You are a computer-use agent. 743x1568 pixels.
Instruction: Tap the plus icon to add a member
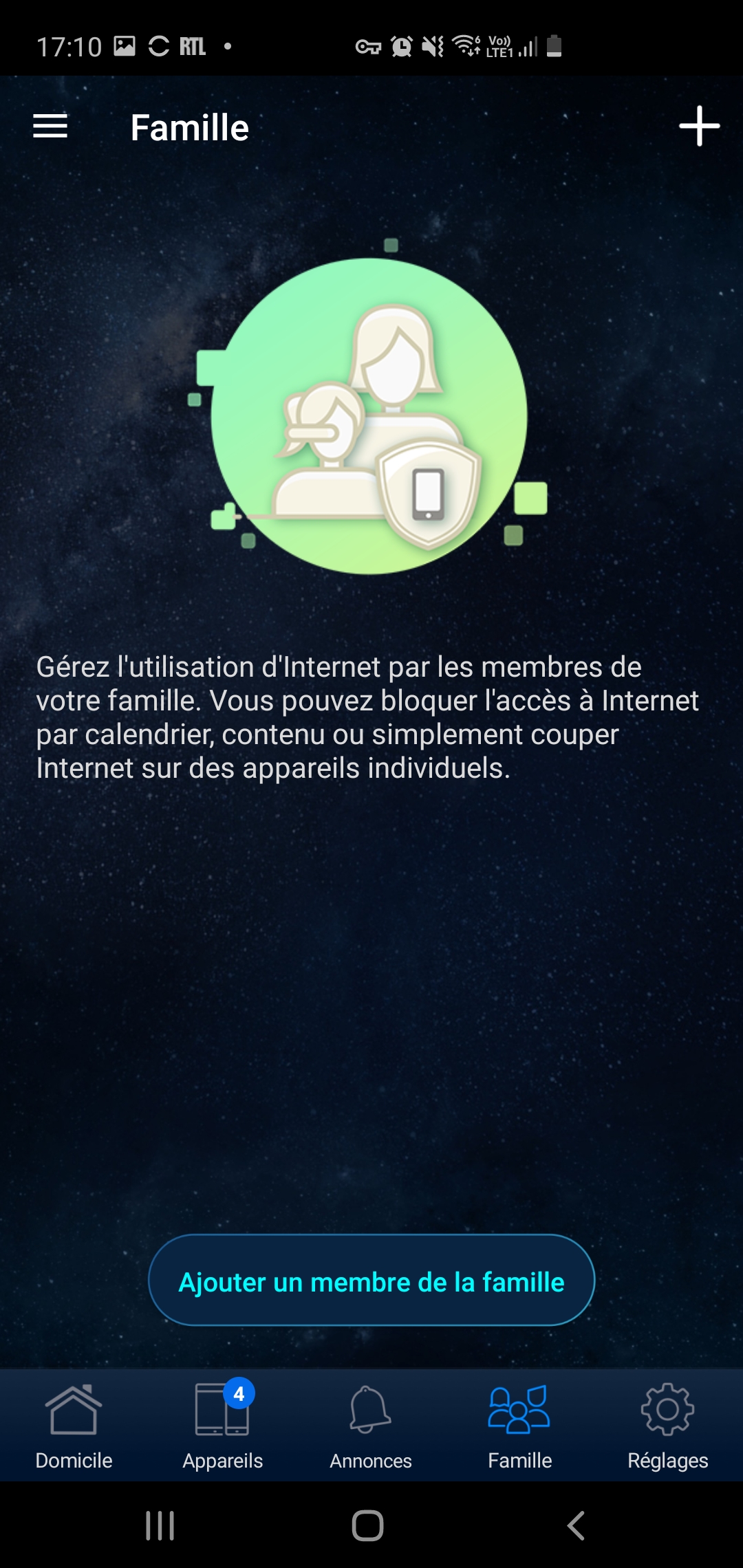[699, 126]
